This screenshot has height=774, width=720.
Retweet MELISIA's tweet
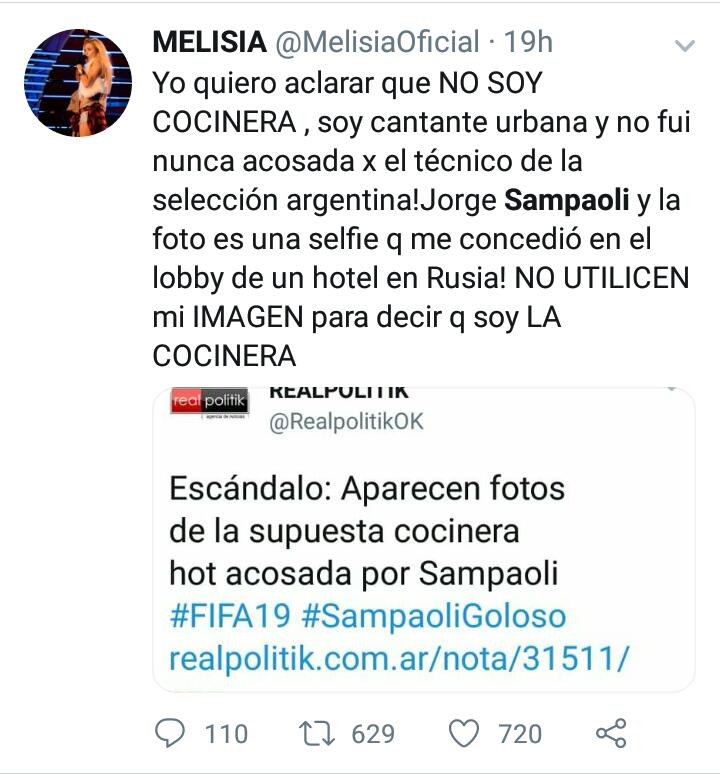tap(316, 734)
